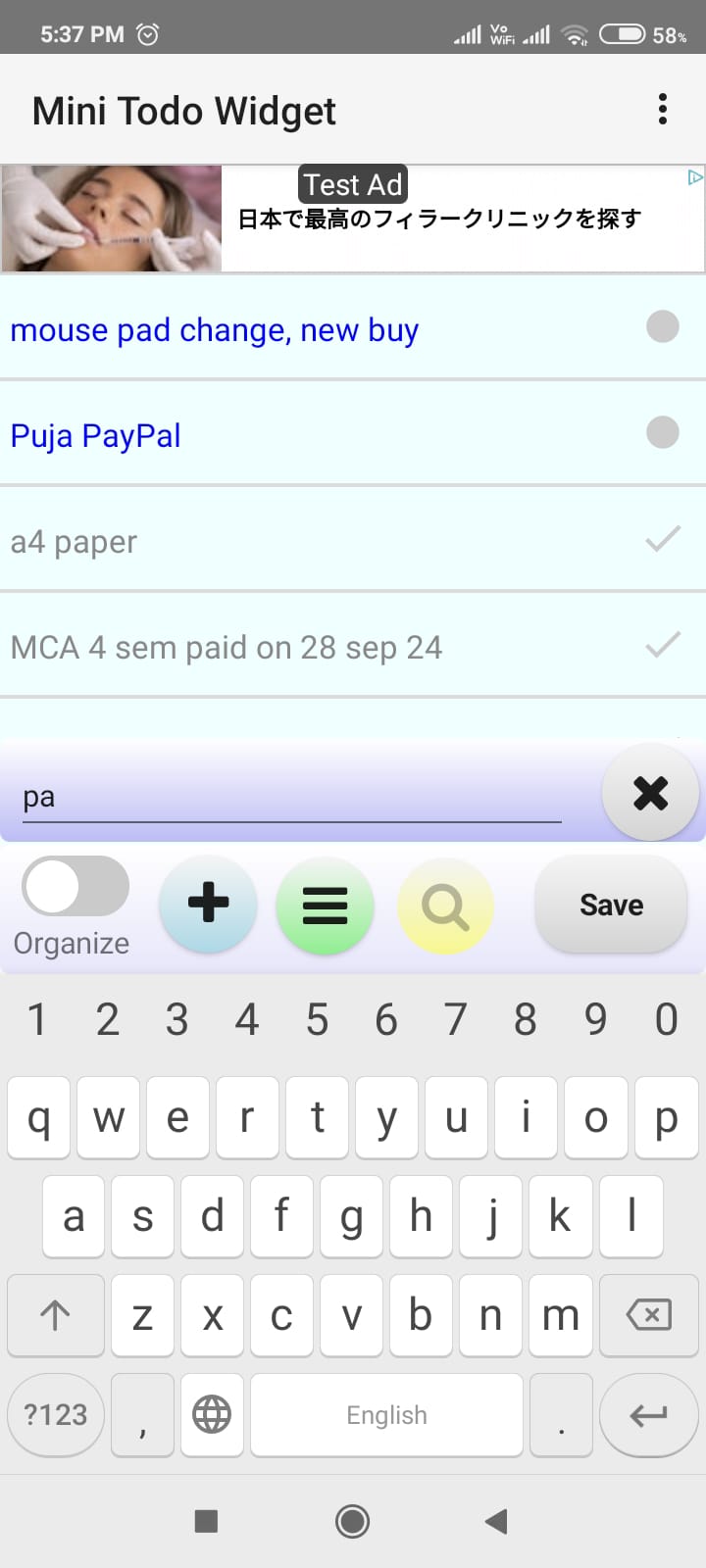Screen dimensions: 706x1568
Task: Tap the yellow search magnifier button
Action: click(445, 906)
